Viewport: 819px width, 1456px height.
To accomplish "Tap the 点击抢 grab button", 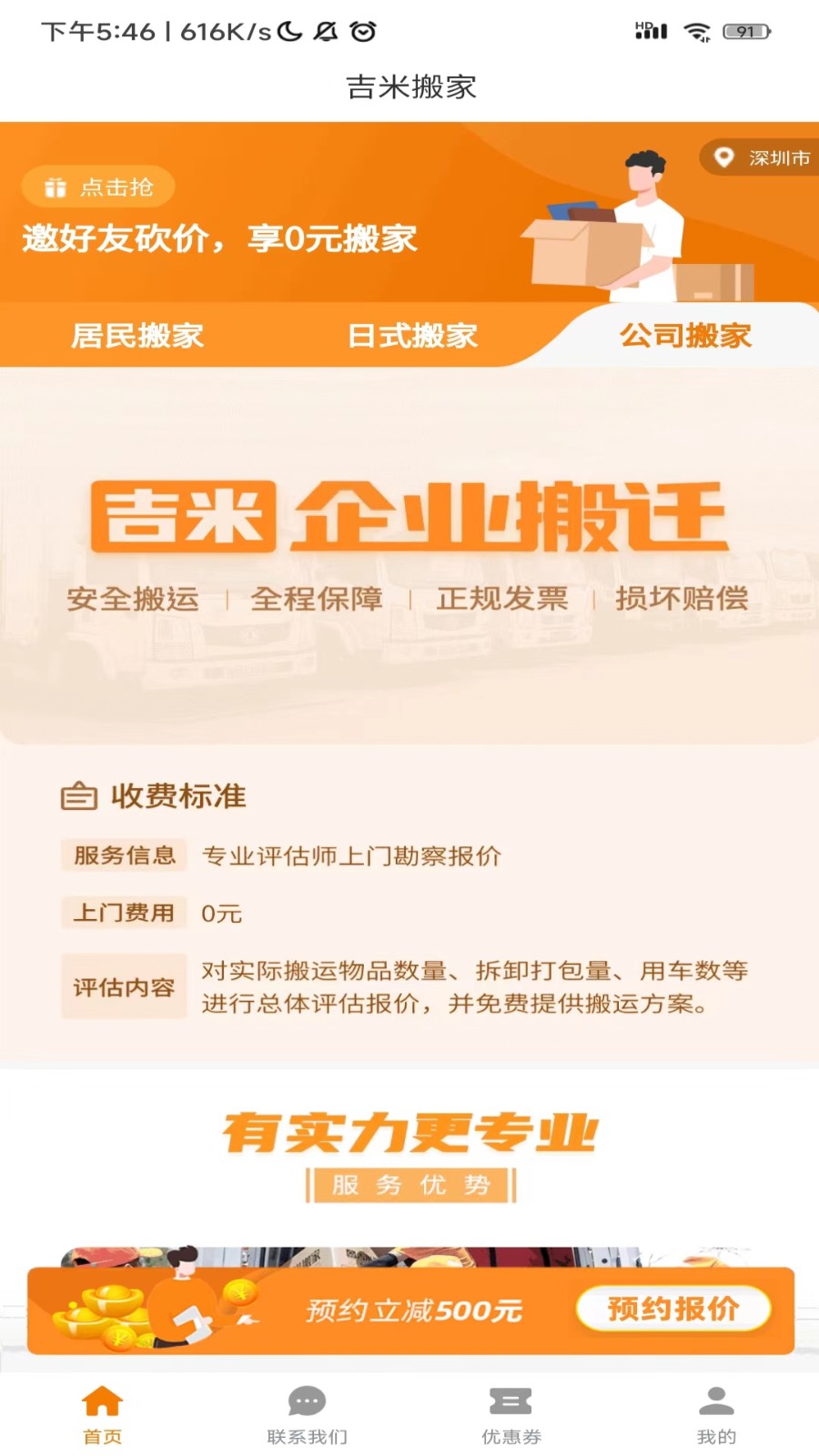I will [98, 187].
